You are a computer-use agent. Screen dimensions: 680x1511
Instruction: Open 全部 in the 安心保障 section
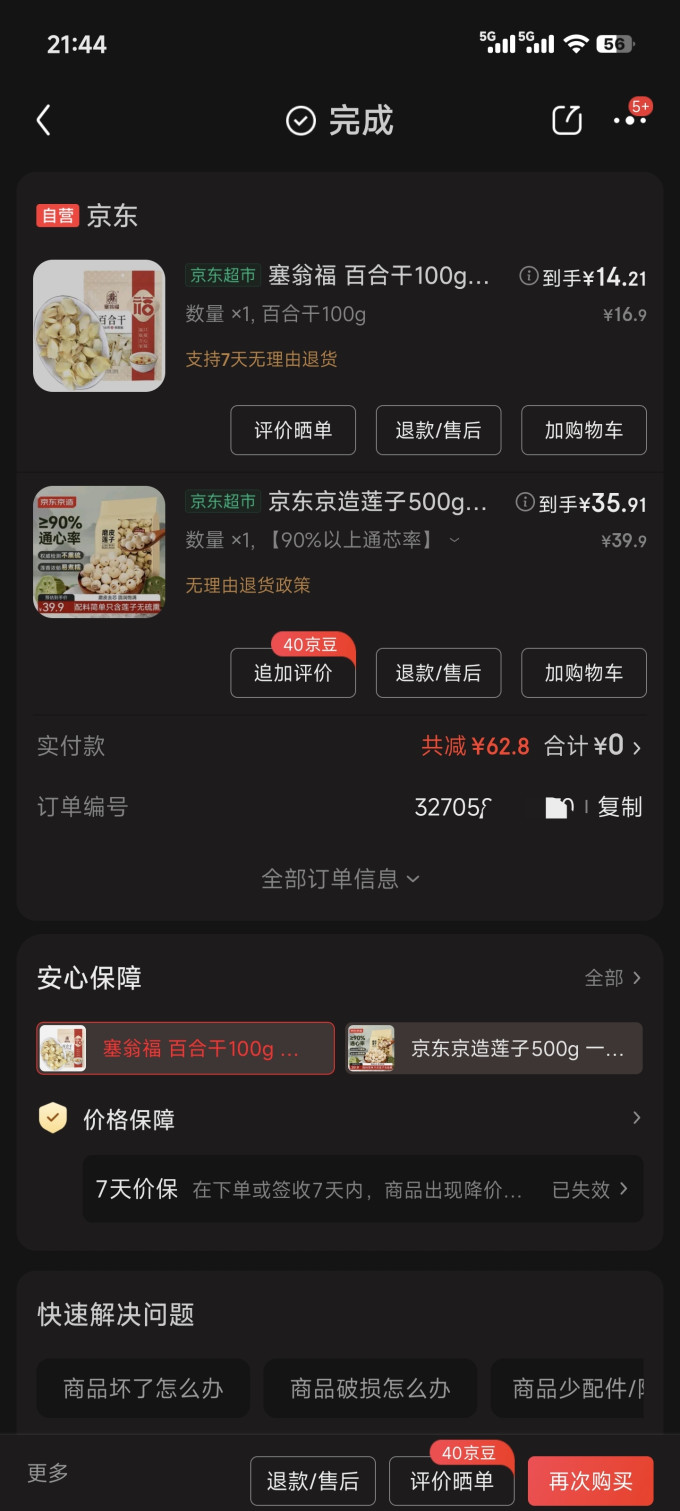point(613,978)
